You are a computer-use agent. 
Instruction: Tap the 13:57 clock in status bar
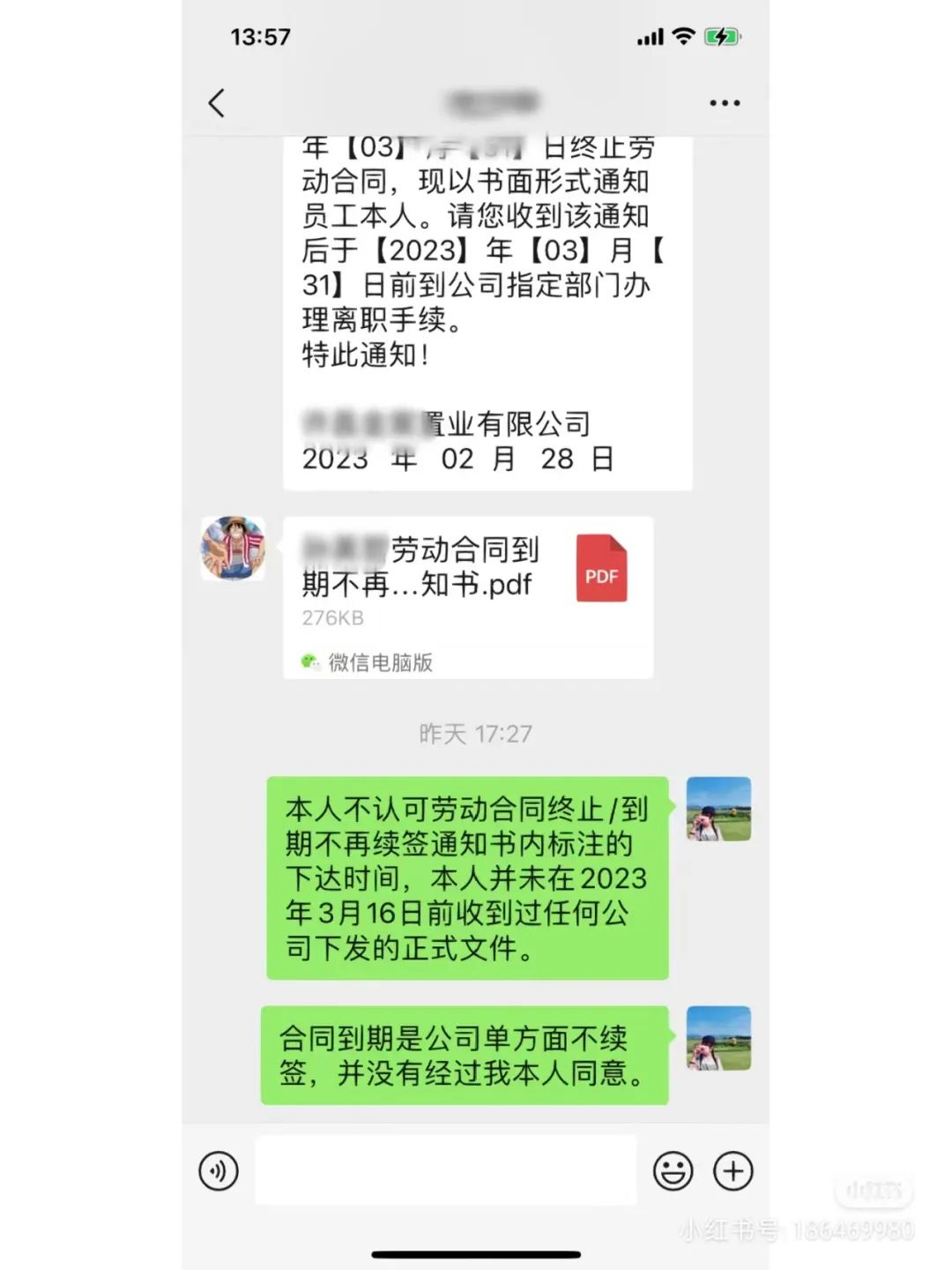pyautogui.click(x=256, y=38)
